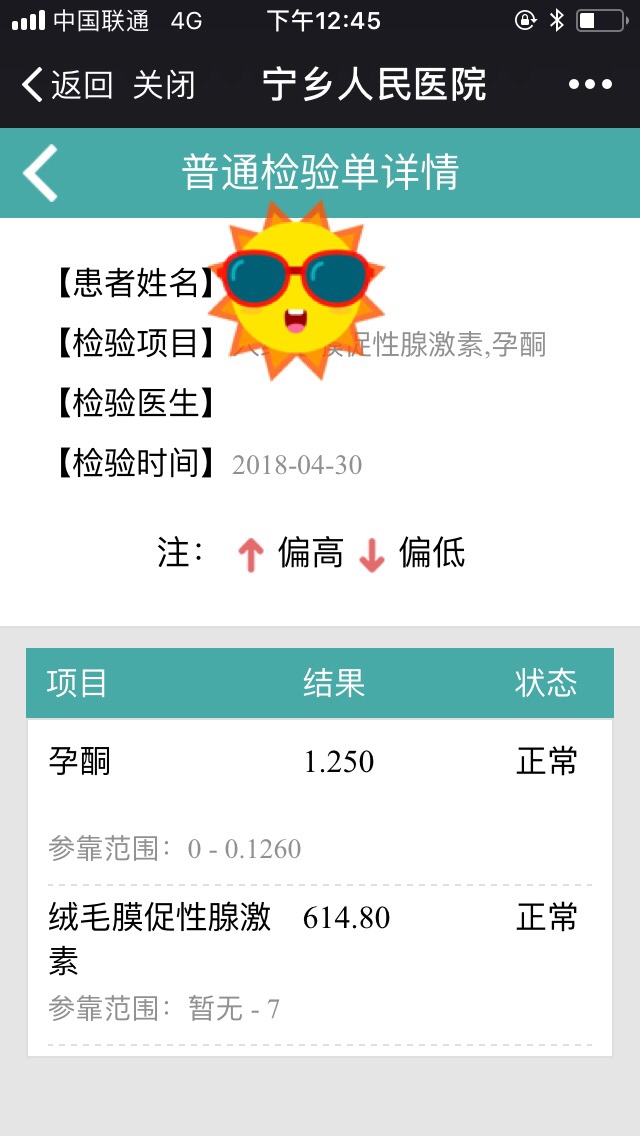This screenshot has height=1136, width=640.
Task: Tap 返回 to go back in WeChat
Action: click(x=66, y=85)
